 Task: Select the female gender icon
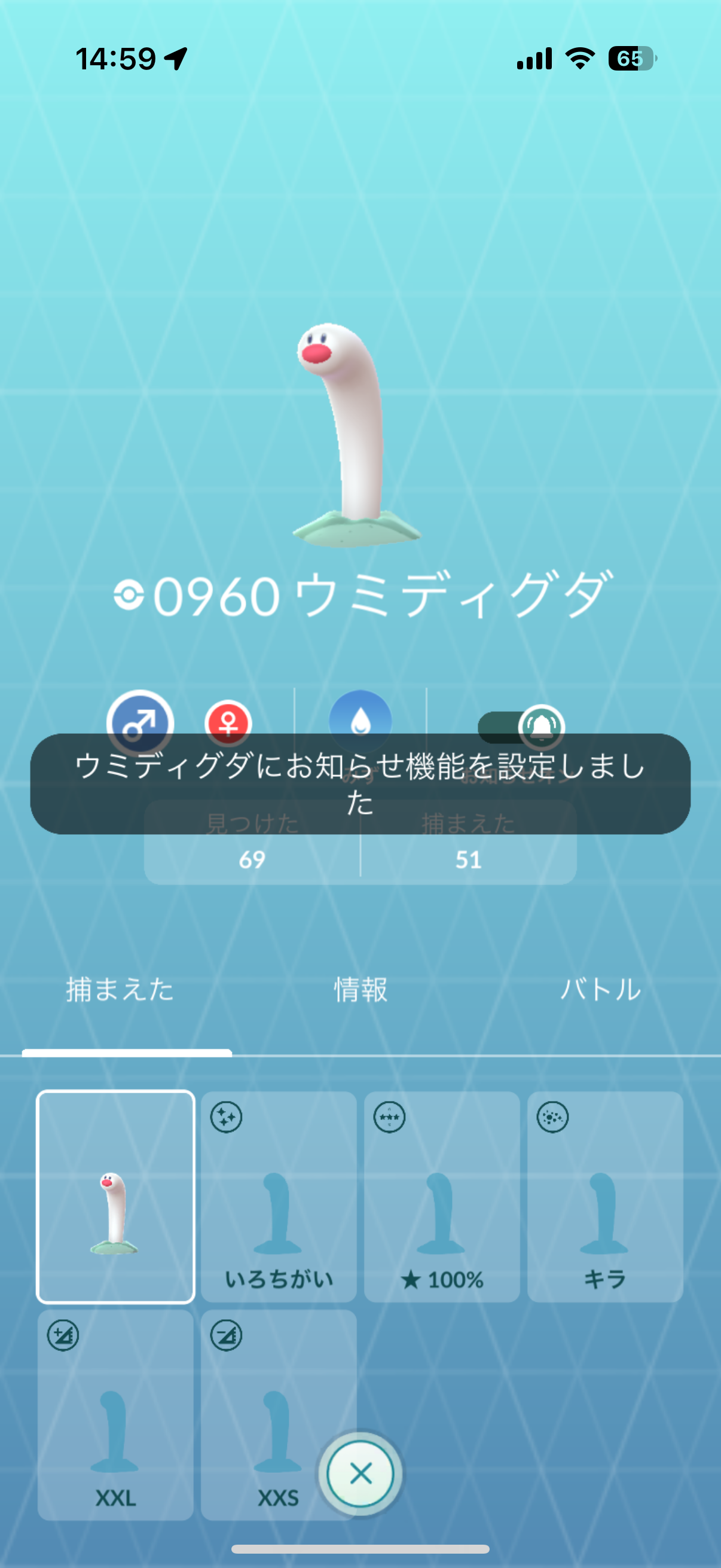click(228, 722)
